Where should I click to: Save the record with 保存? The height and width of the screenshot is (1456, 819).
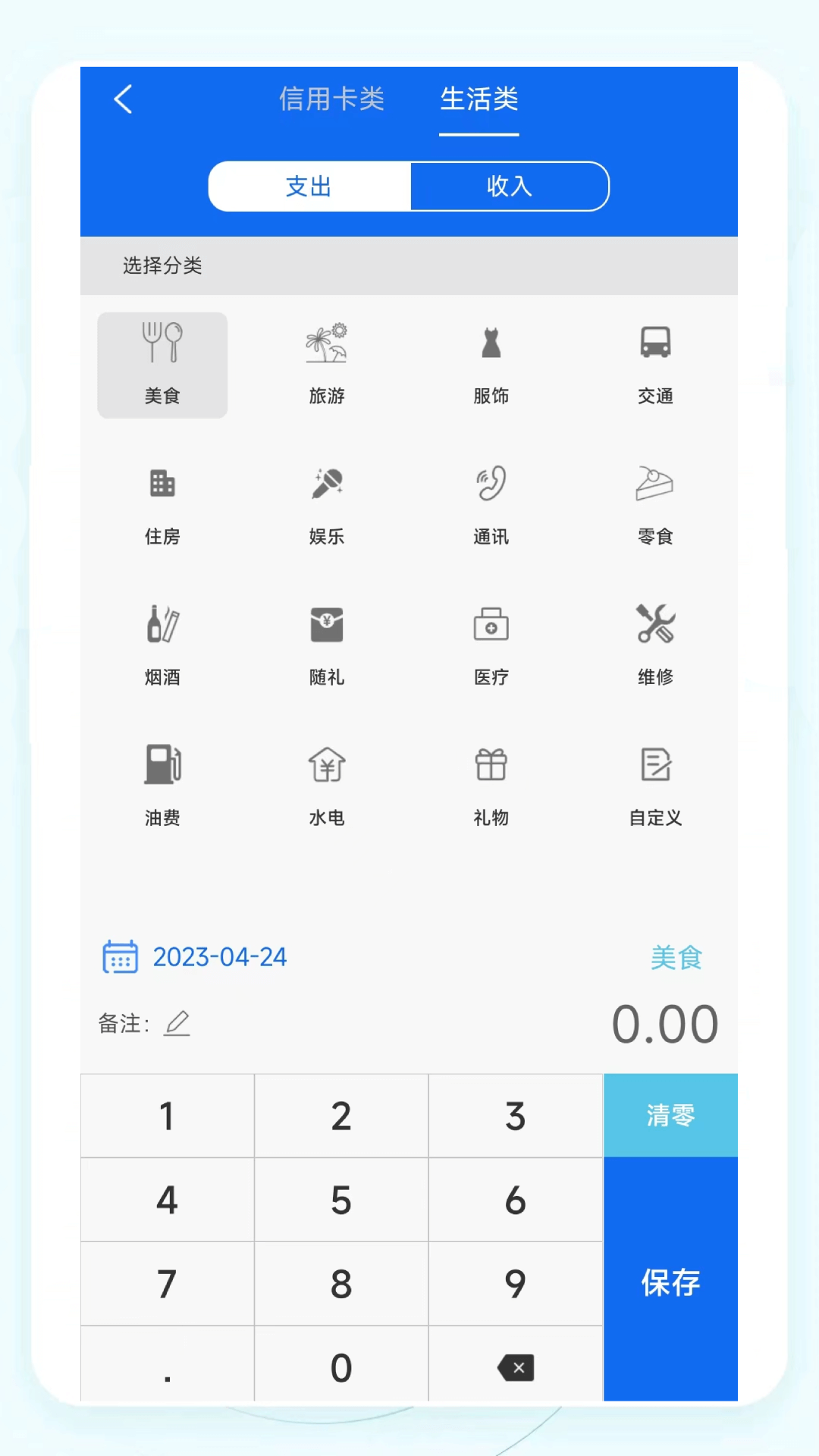pyautogui.click(x=670, y=1282)
